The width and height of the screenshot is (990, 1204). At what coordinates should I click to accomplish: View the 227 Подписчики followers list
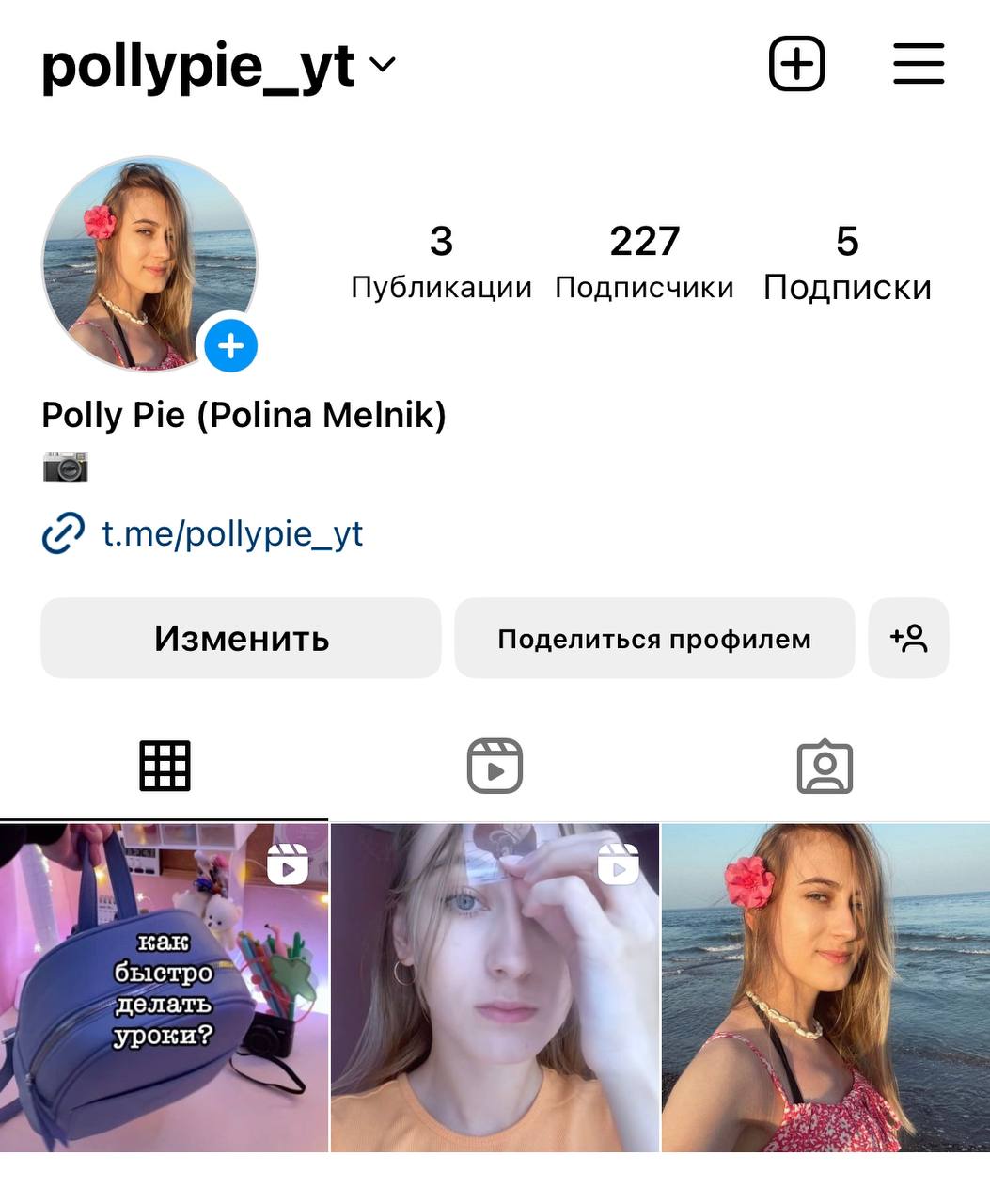[x=644, y=261]
